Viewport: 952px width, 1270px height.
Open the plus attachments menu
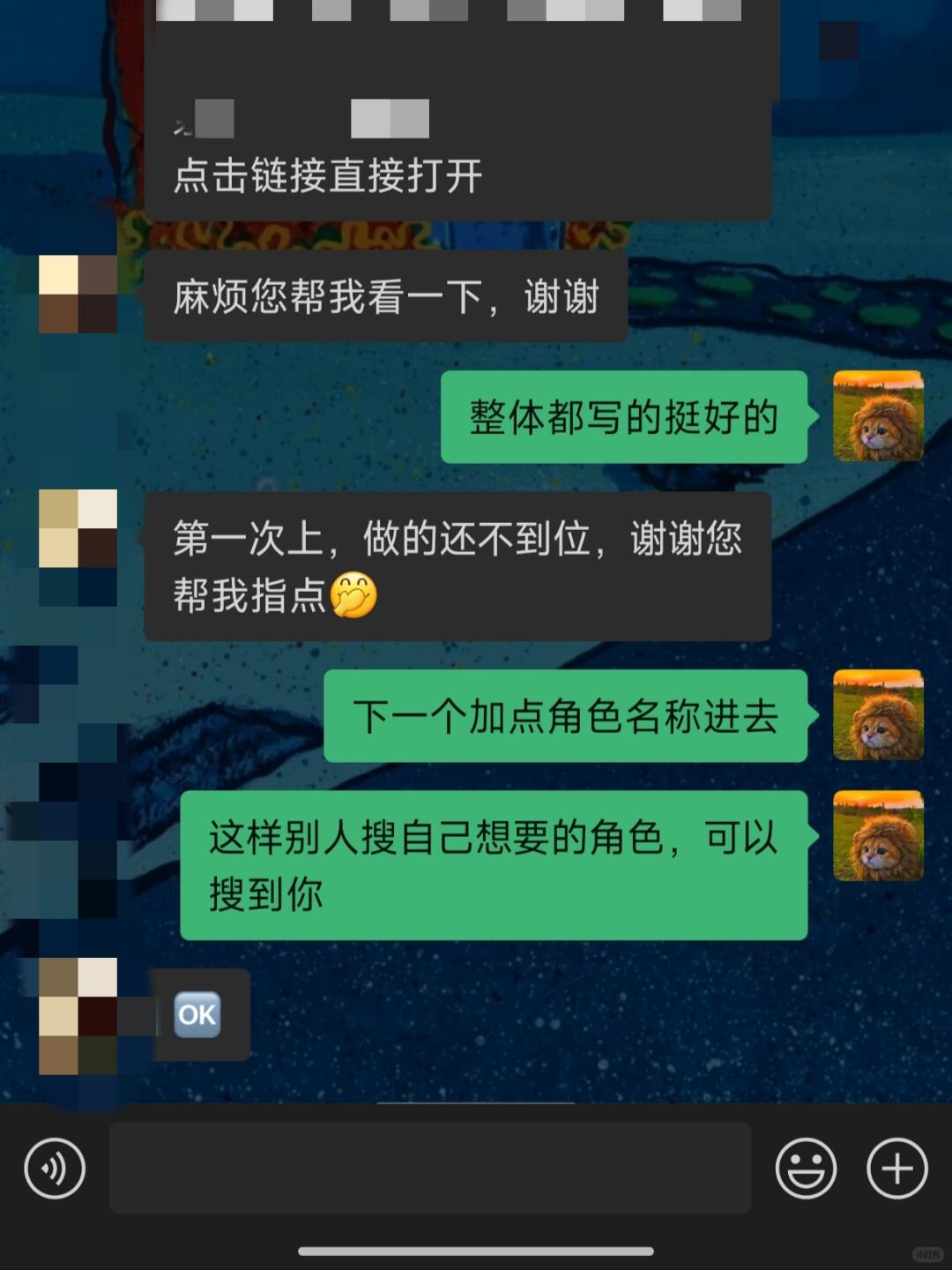click(897, 1169)
